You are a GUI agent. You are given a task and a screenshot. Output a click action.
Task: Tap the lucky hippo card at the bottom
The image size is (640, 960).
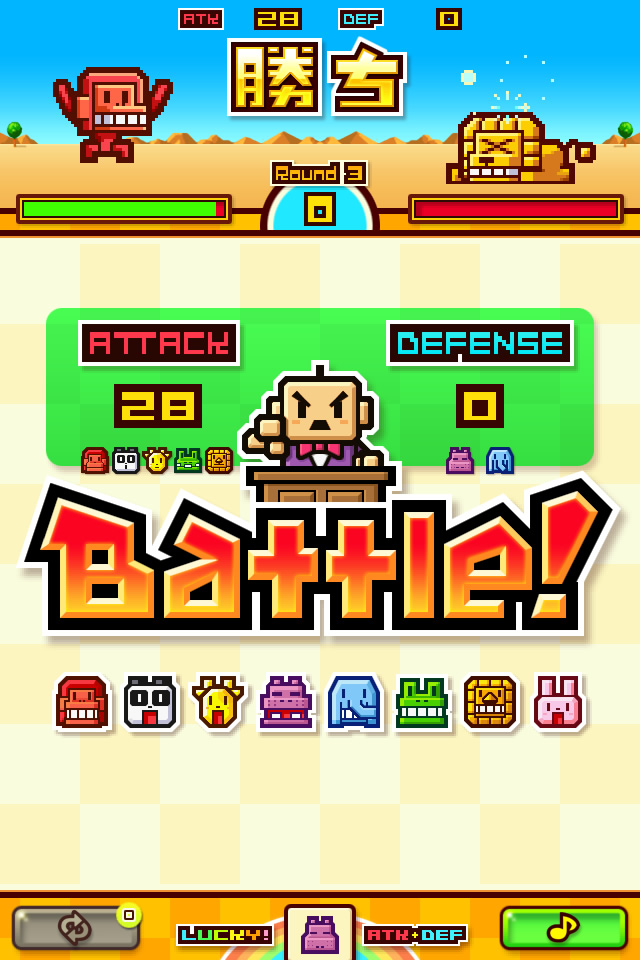click(x=320, y=934)
